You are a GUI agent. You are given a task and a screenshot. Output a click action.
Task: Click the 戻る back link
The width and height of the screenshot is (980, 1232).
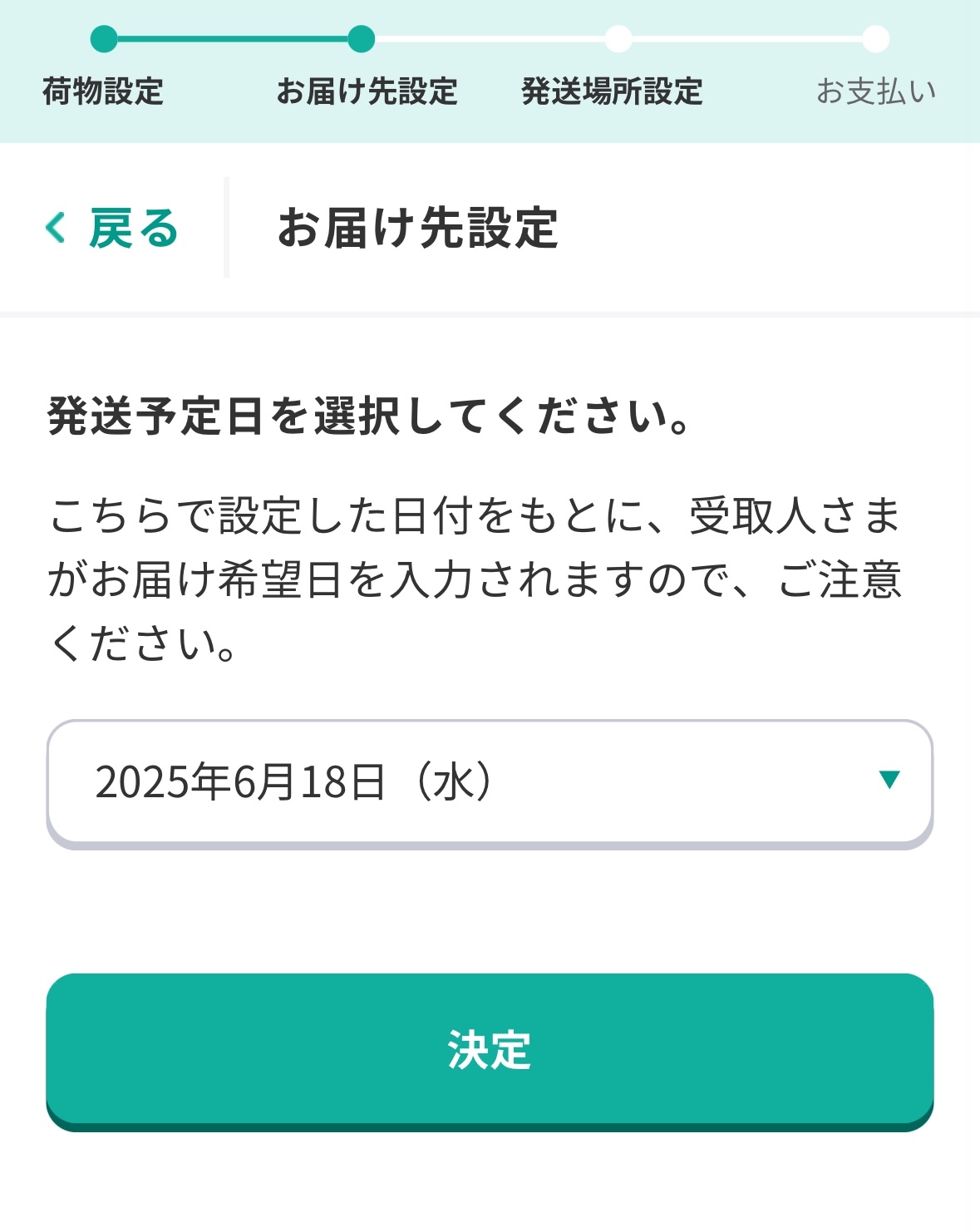(116, 229)
